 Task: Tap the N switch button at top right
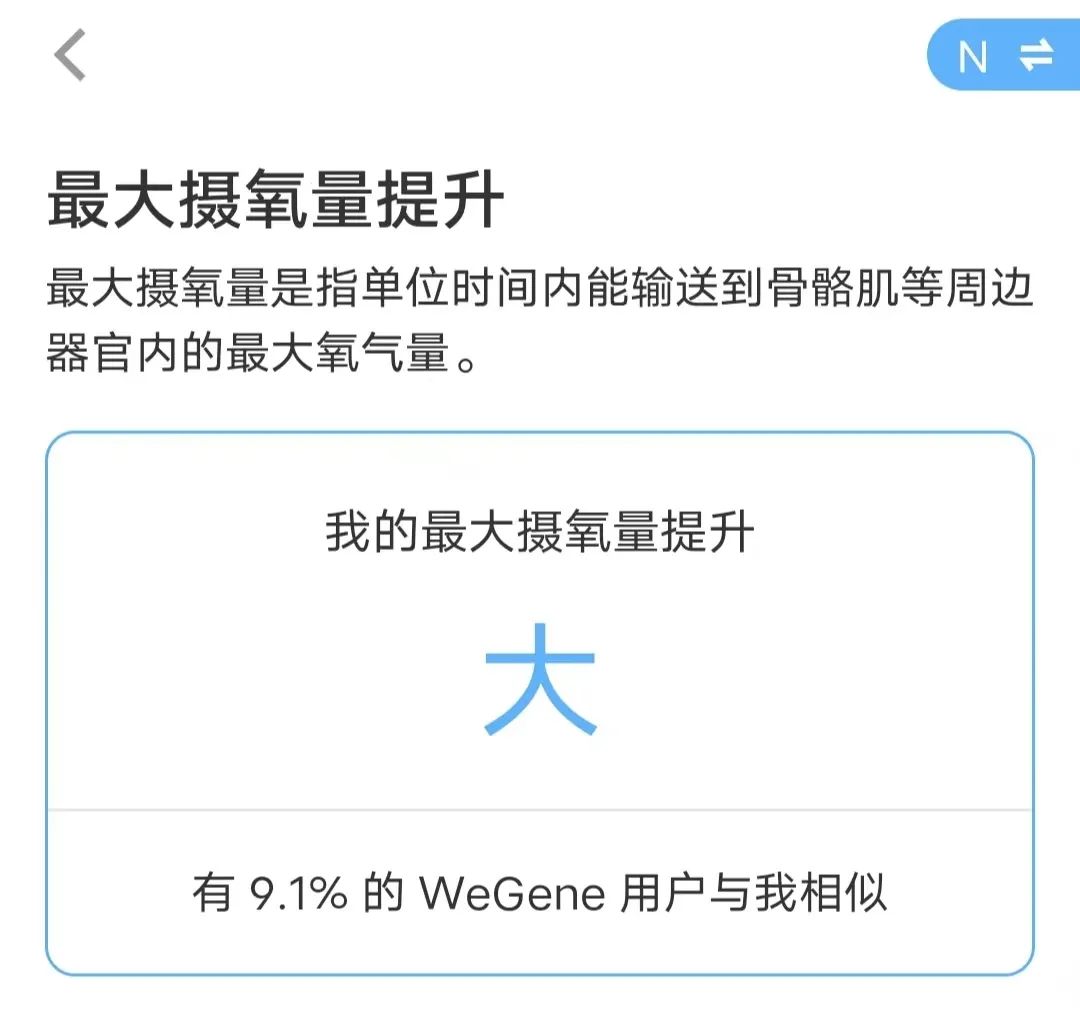1004,57
